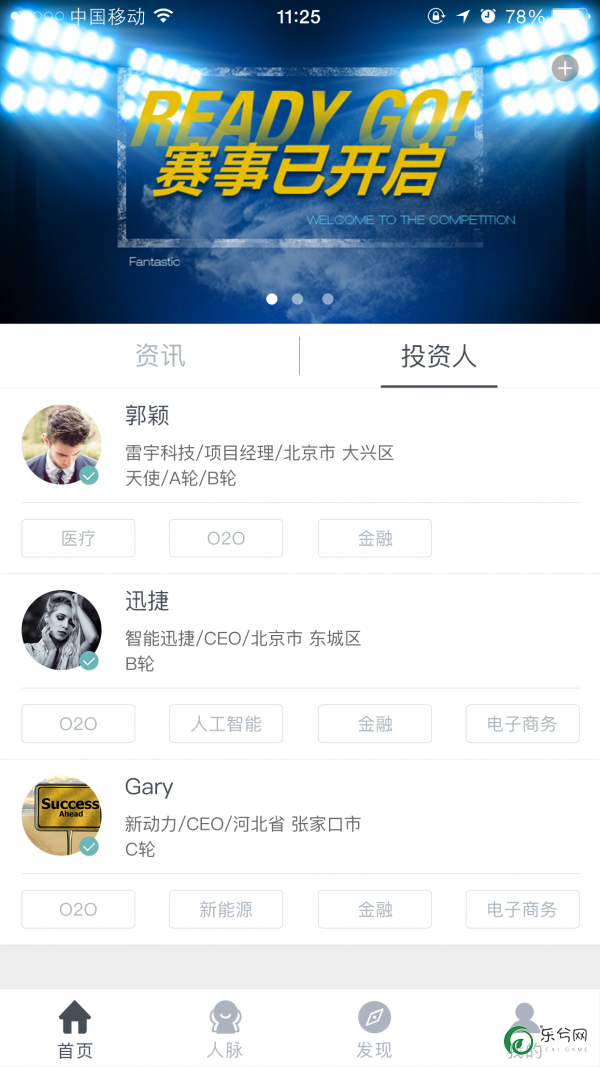Screen dimensions: 600x1067
Task: Open investor 郭颖's profile
Action: coord(300,445)
